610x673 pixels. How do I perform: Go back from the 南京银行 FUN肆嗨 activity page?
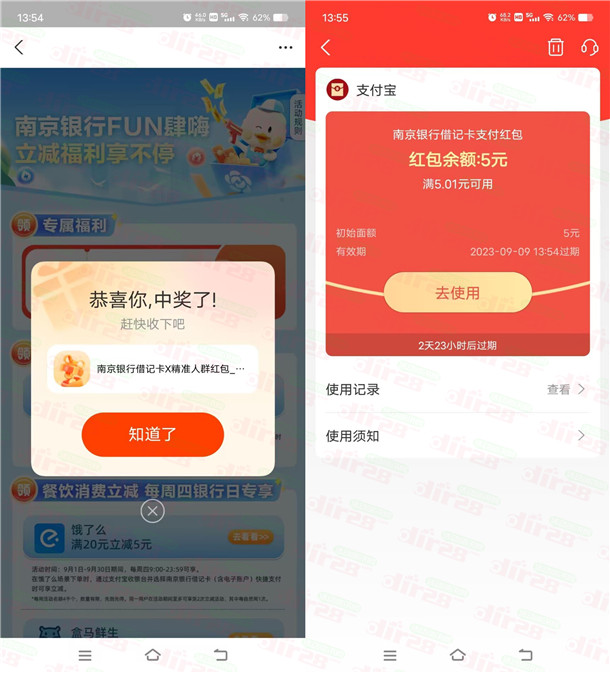point(19,47)
